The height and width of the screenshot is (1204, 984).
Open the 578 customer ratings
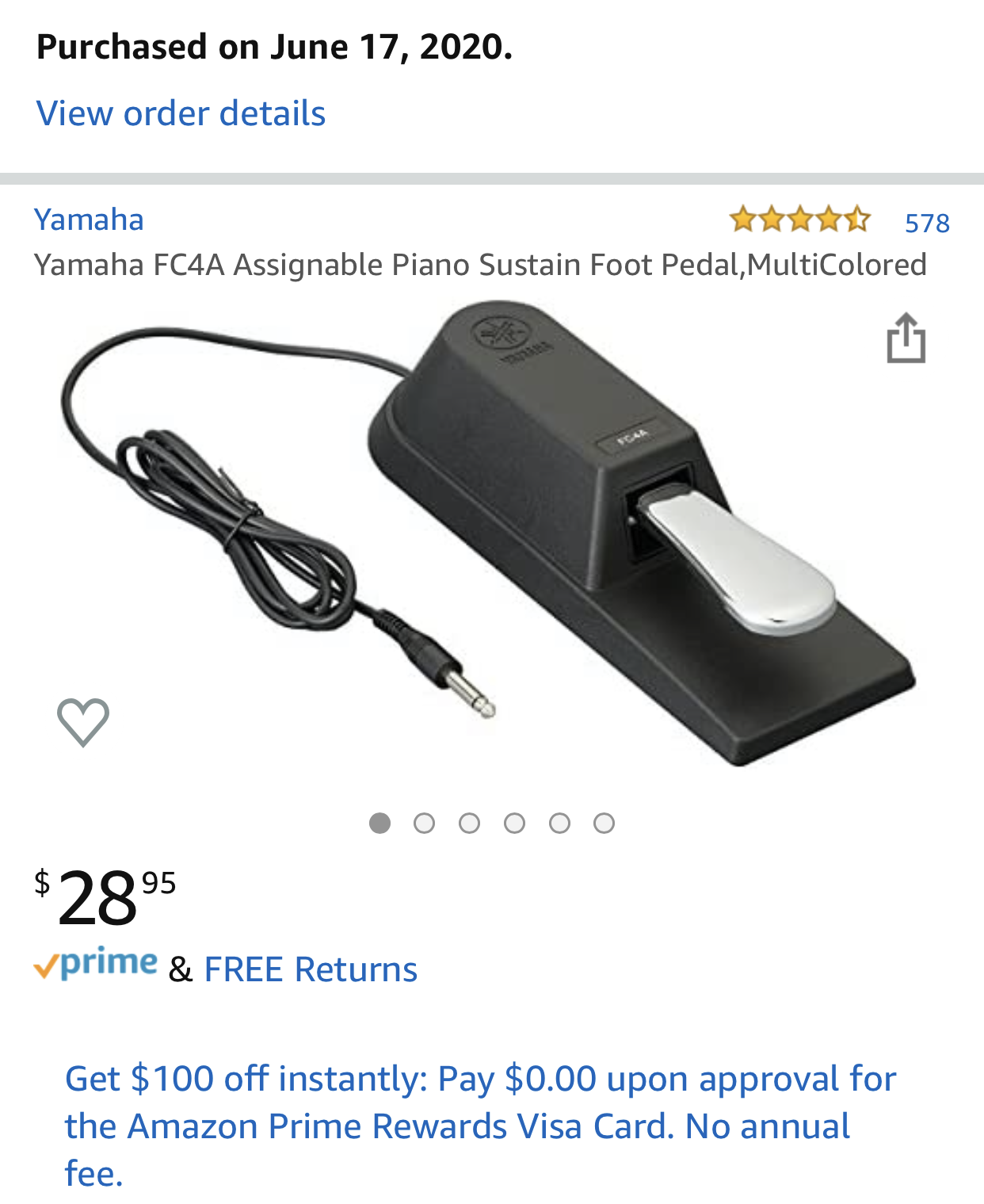[x=926, y=223]
